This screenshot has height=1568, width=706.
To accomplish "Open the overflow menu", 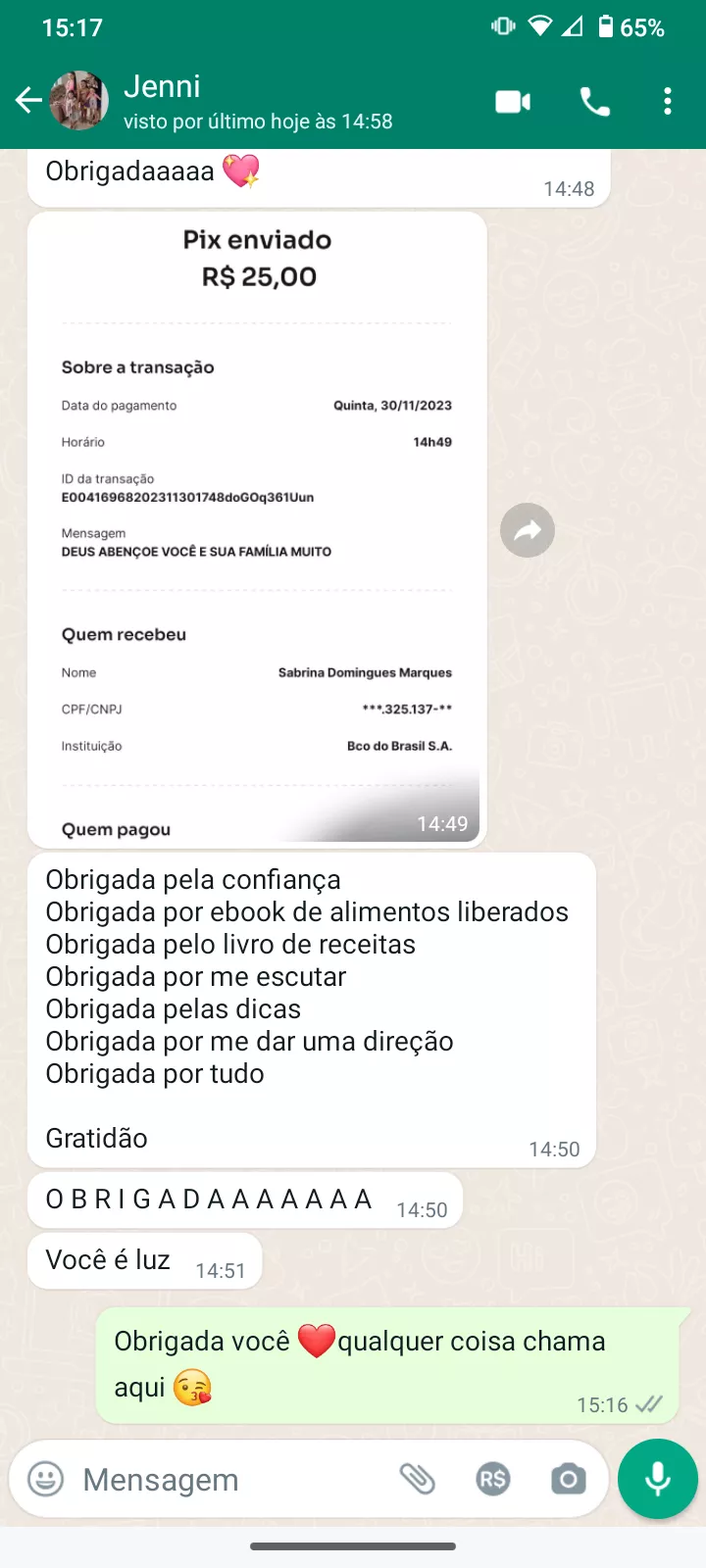I will (668, 101).
